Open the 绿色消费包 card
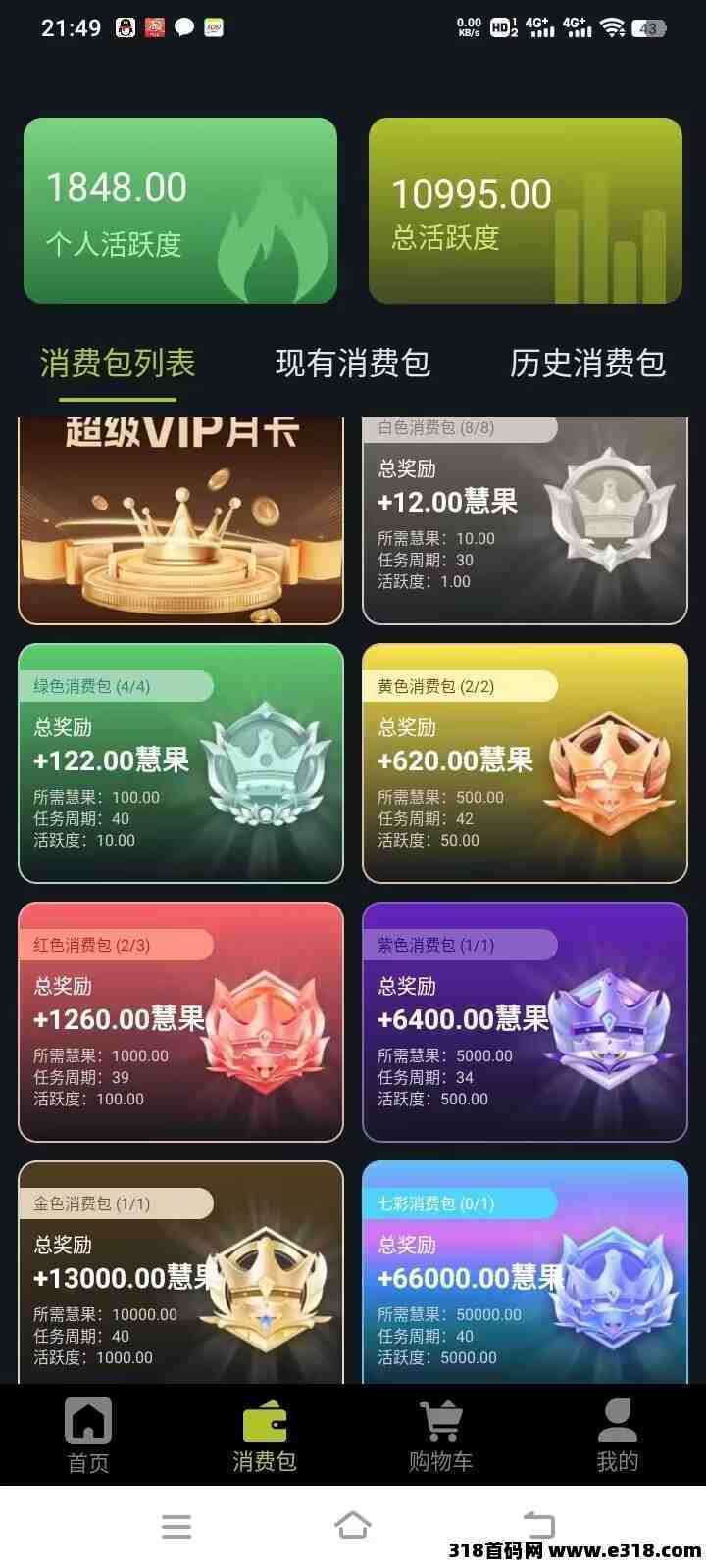 tap(181, 763)
